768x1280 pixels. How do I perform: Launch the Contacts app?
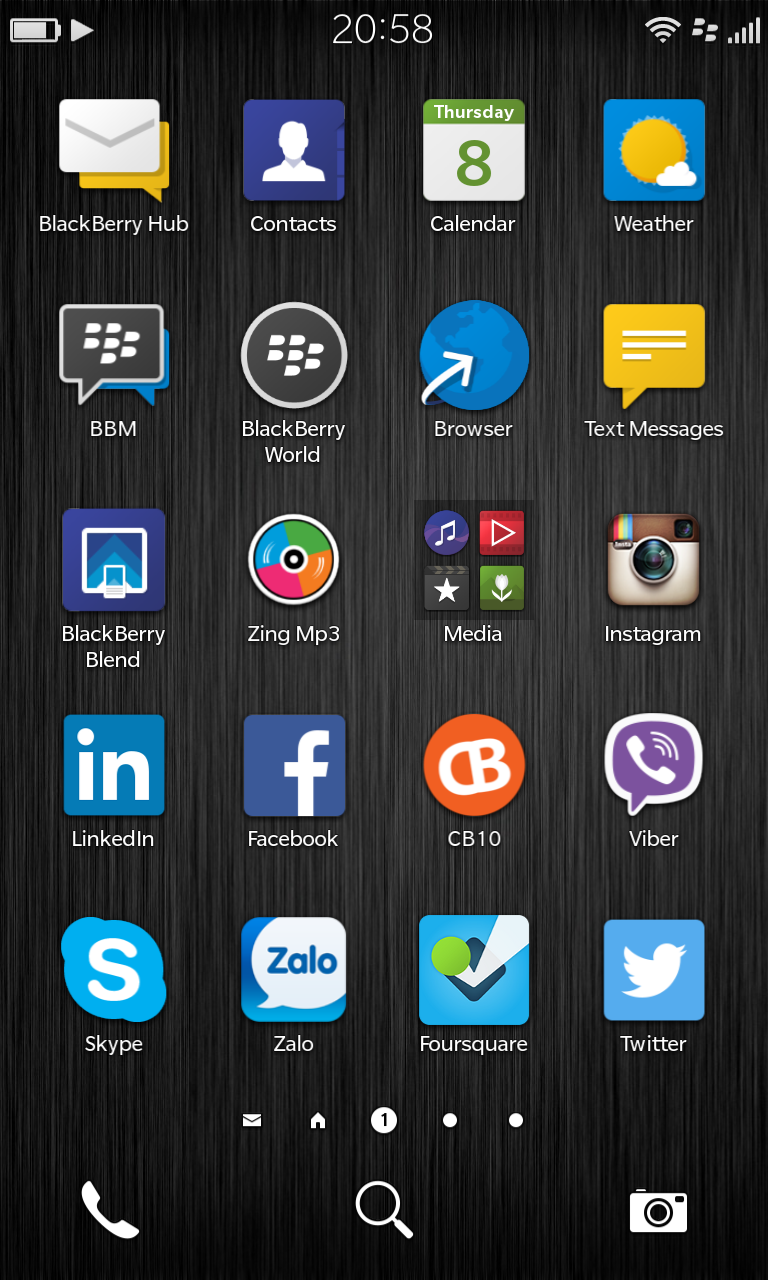(293, 150)
